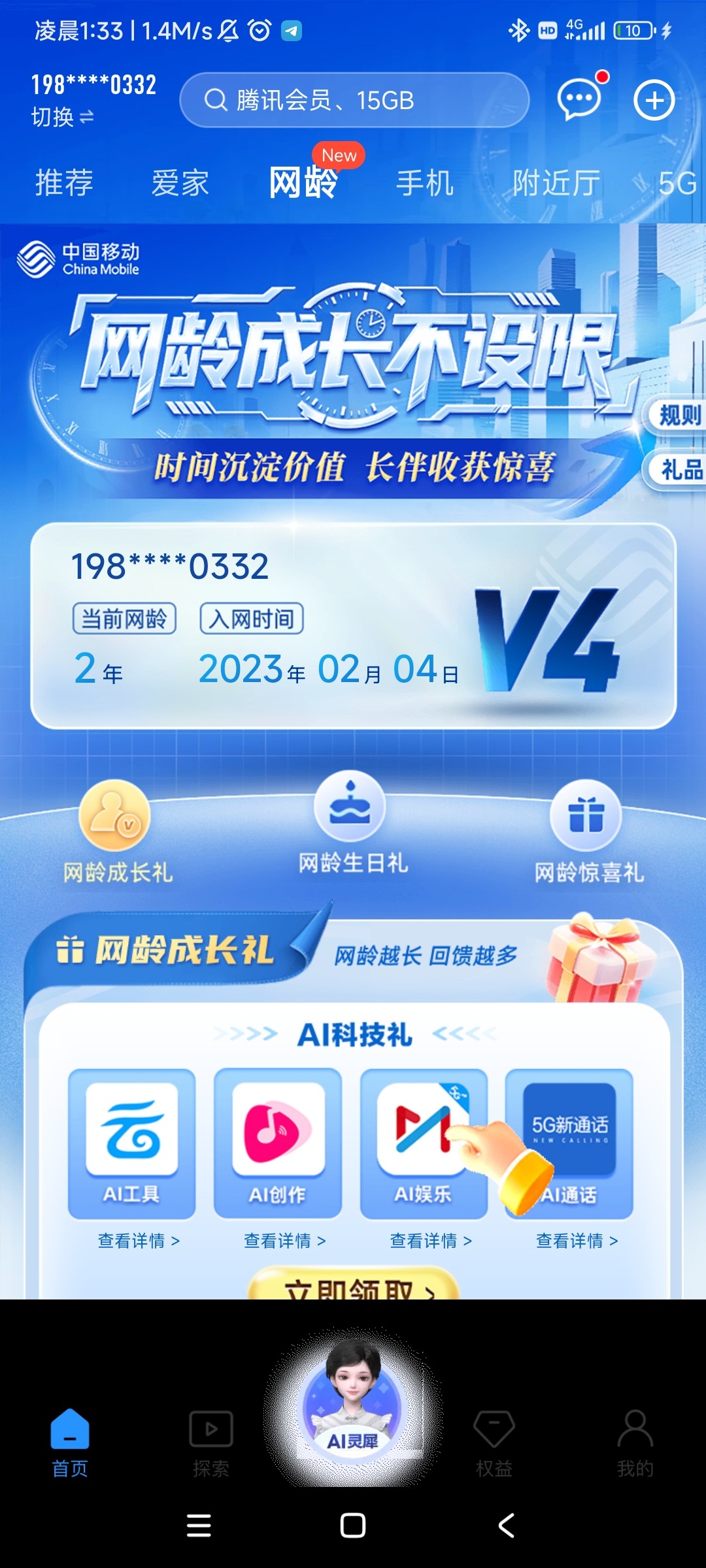Tap the plus icon in top bar
Image resolution: width=706 pixels, height=1568 pixels.
point(654,100)
